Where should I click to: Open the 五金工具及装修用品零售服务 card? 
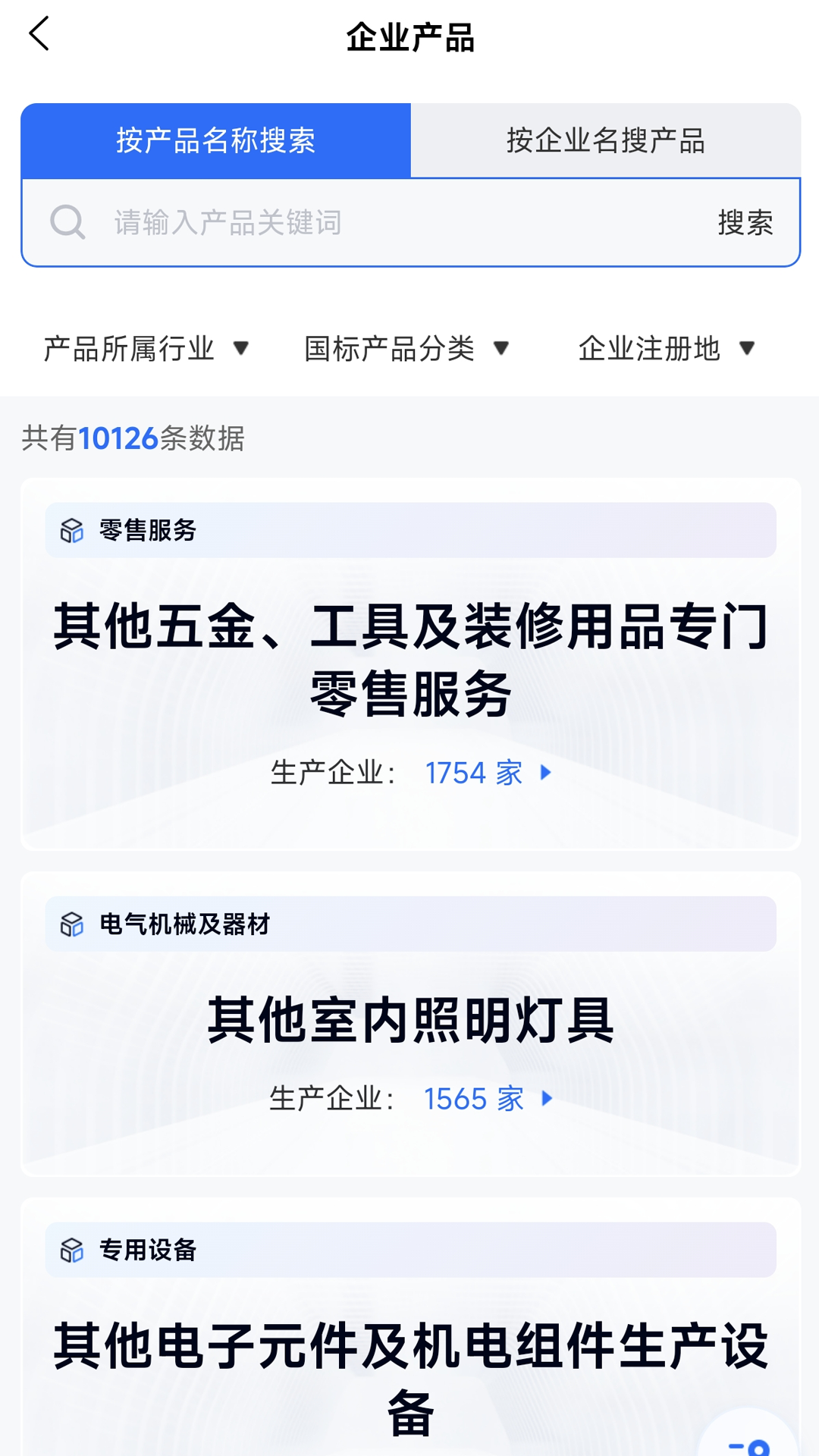coord(409,658)
